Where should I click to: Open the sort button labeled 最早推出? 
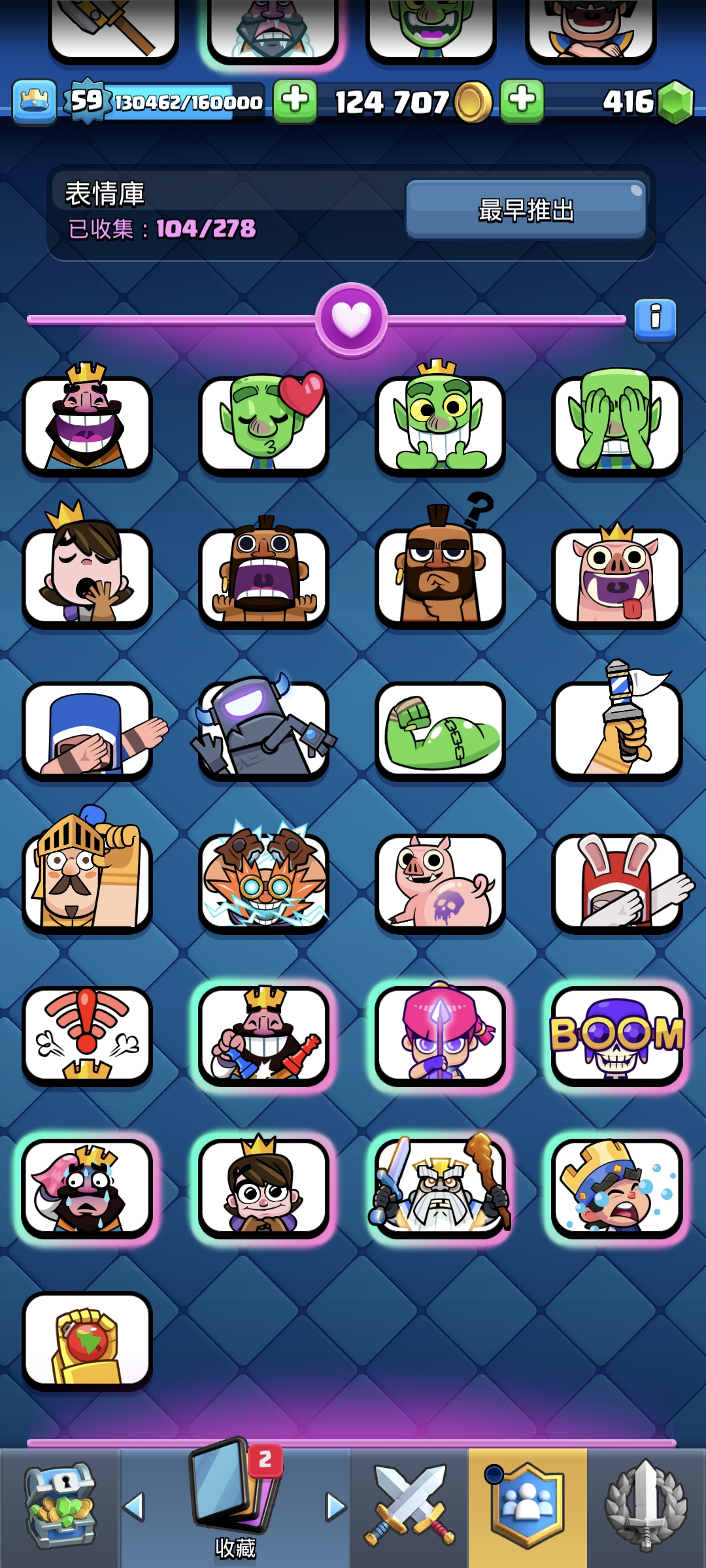[526, 210]
